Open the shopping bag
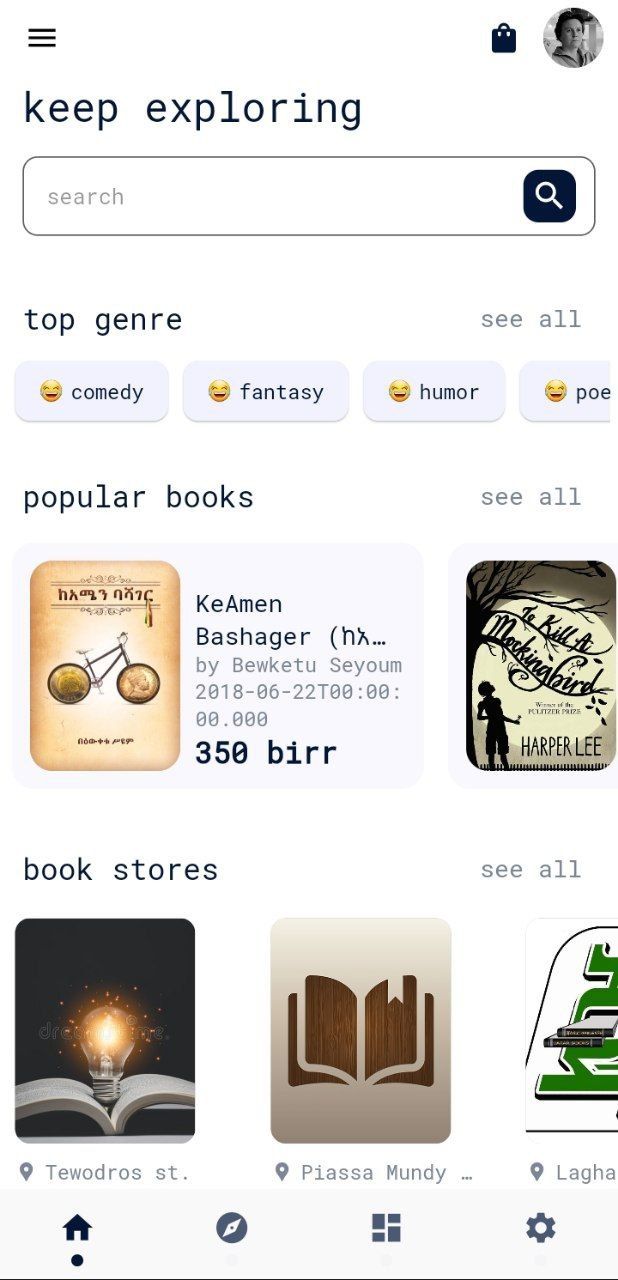 coord(504,38)
